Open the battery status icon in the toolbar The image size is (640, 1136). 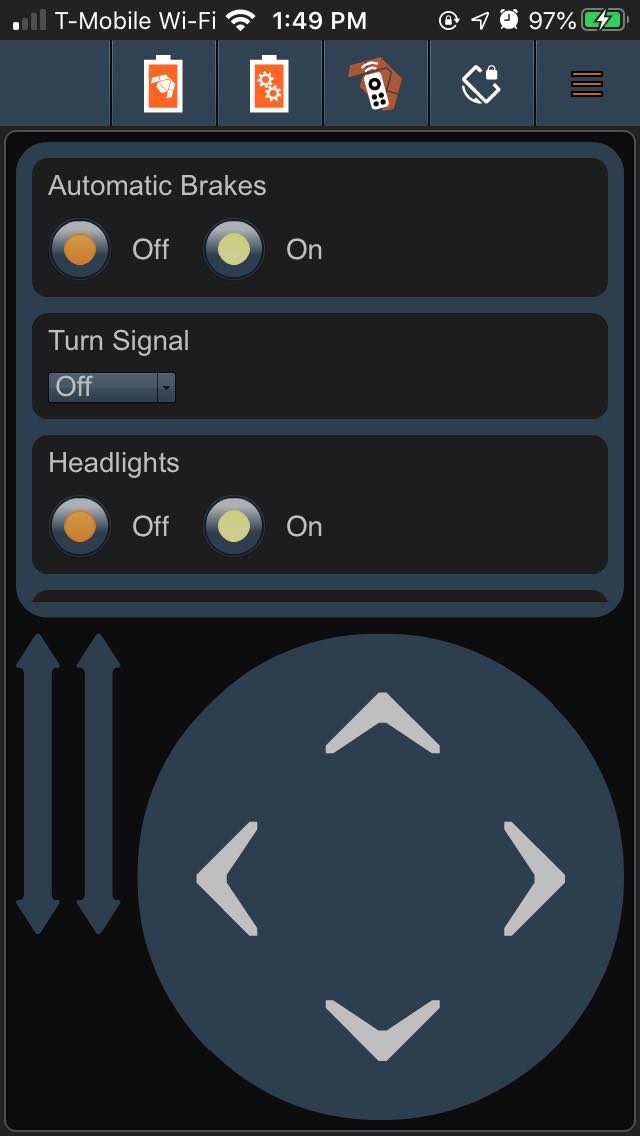(163, 83)
